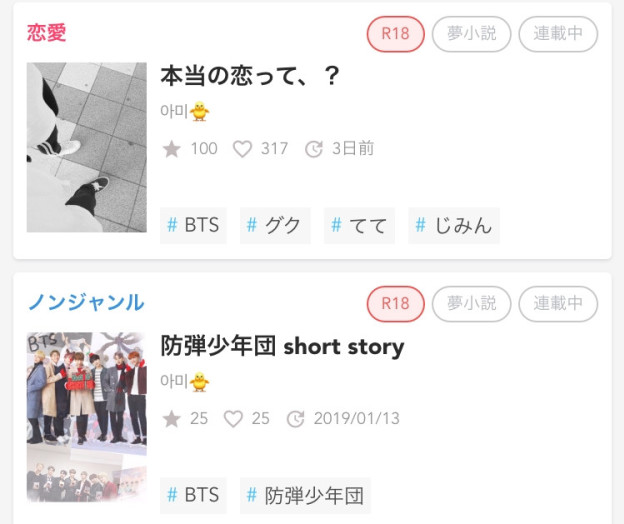Tap #BTS tag under 本当の恋って、？
The height and width of the screenshot is (524, 624).
193,225
